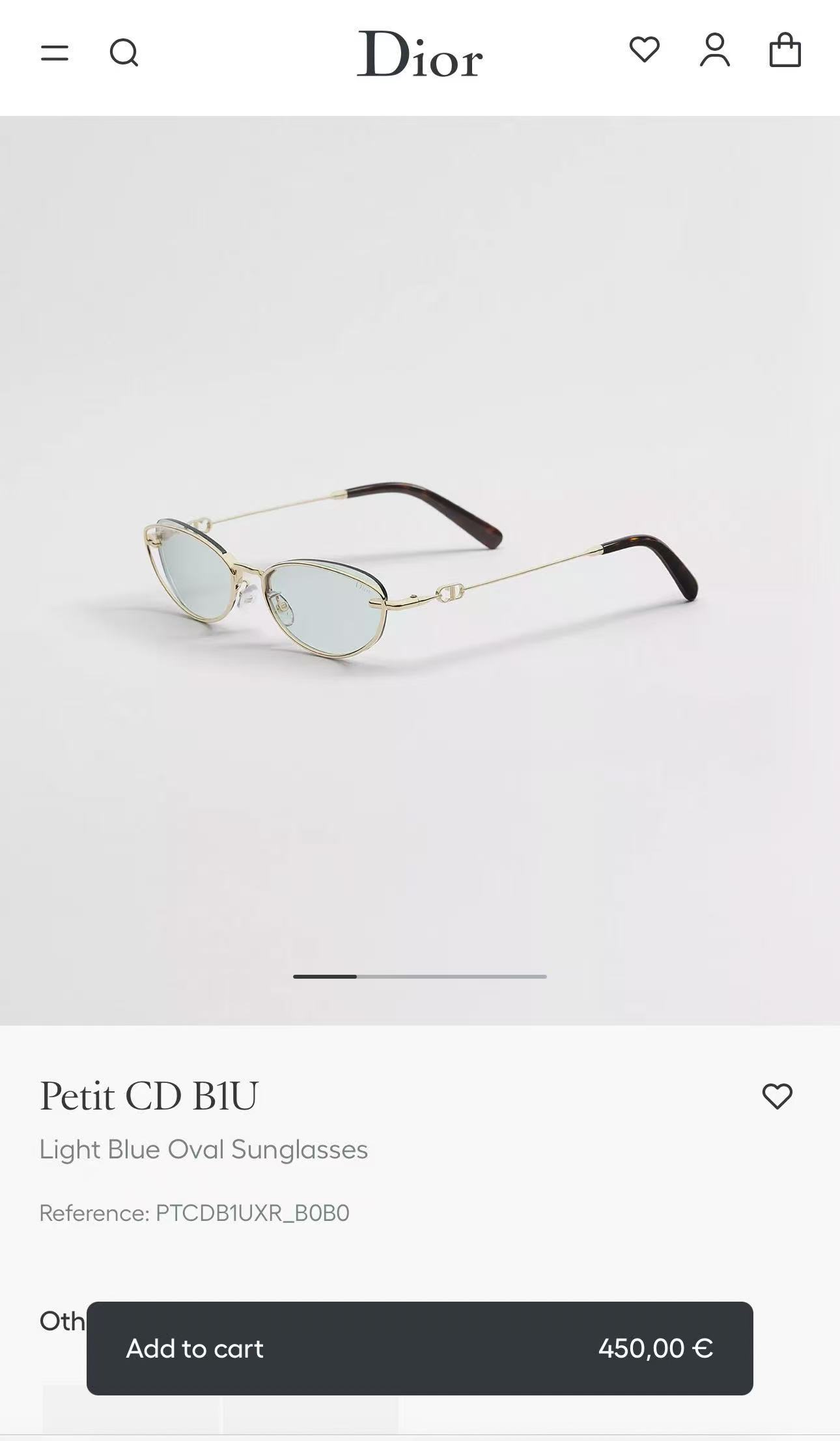Open the account profile icon
The width and height of the screenshot is (840, 1441).
(715, 50)
